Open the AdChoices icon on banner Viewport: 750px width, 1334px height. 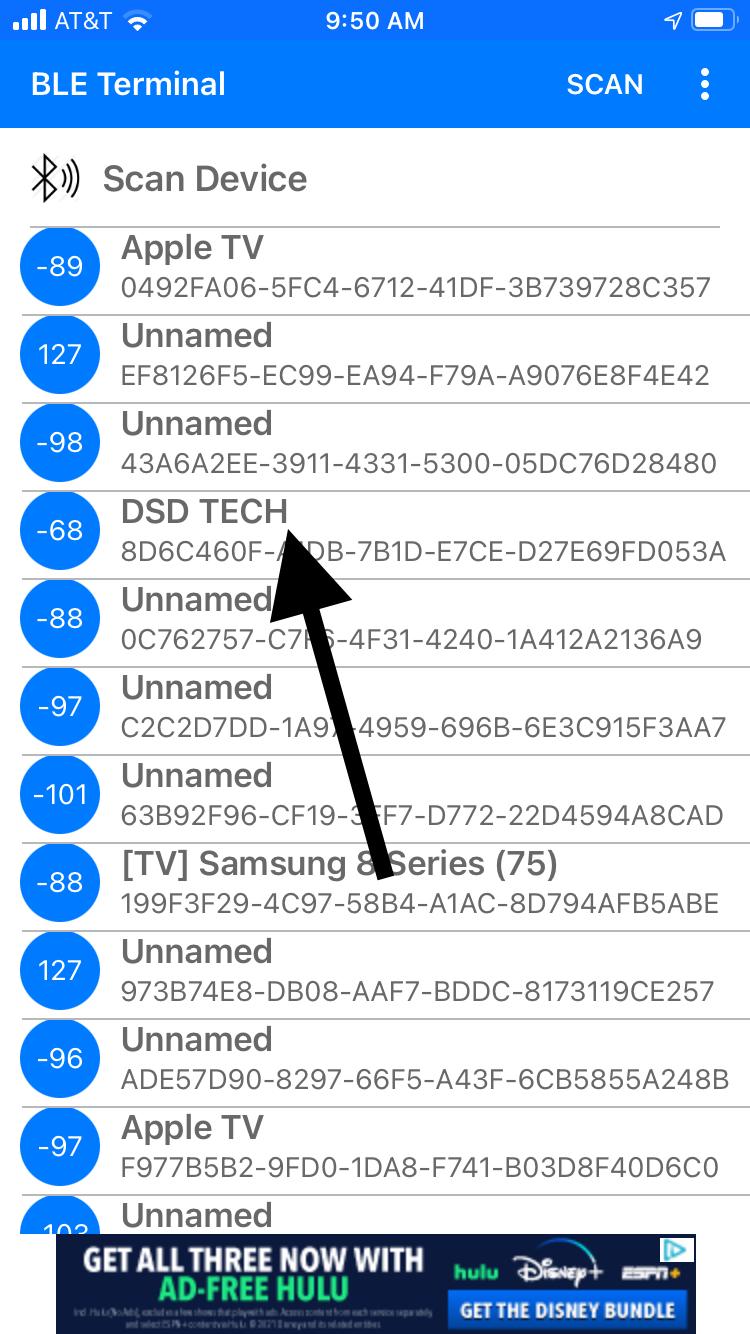tap(676, 1250)
